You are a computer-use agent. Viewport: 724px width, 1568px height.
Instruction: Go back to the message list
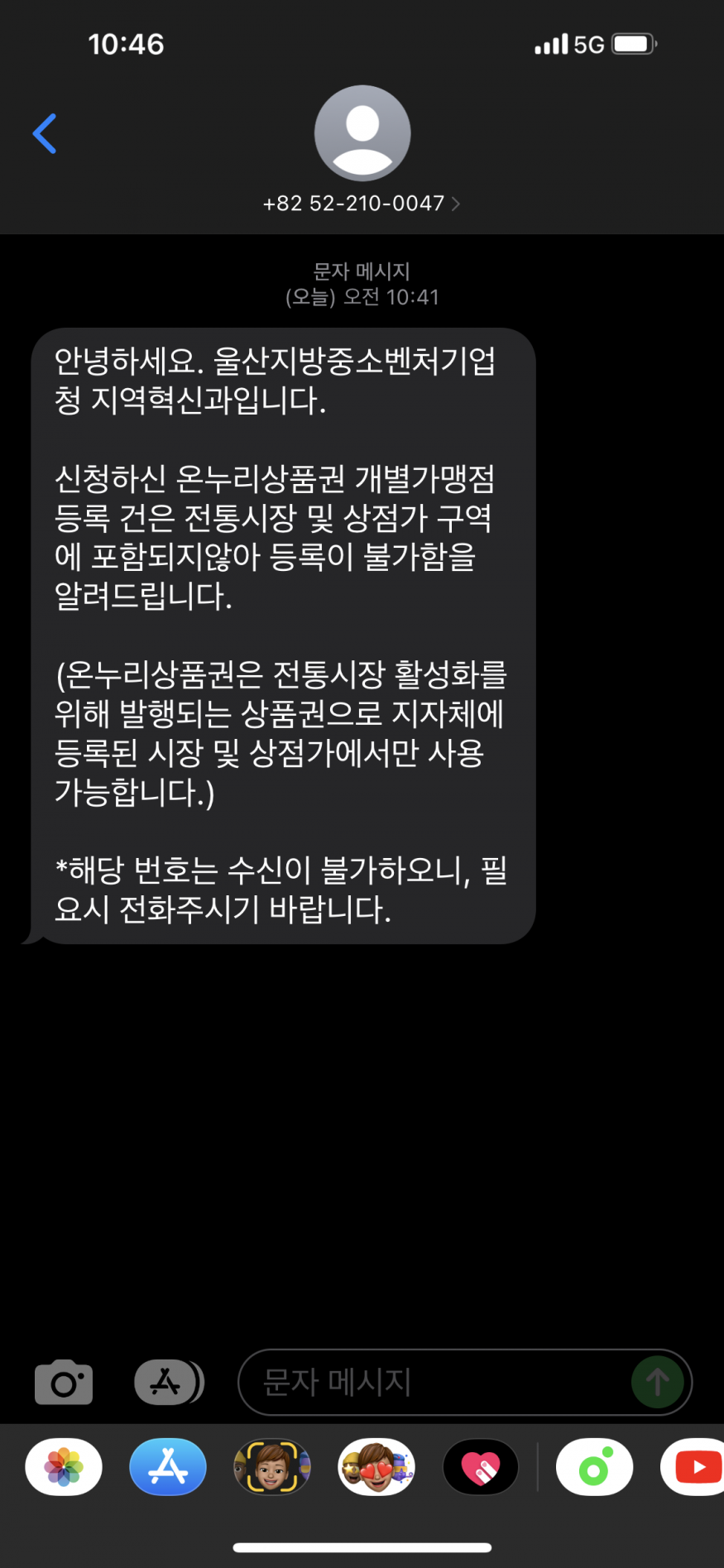[45, 133]
